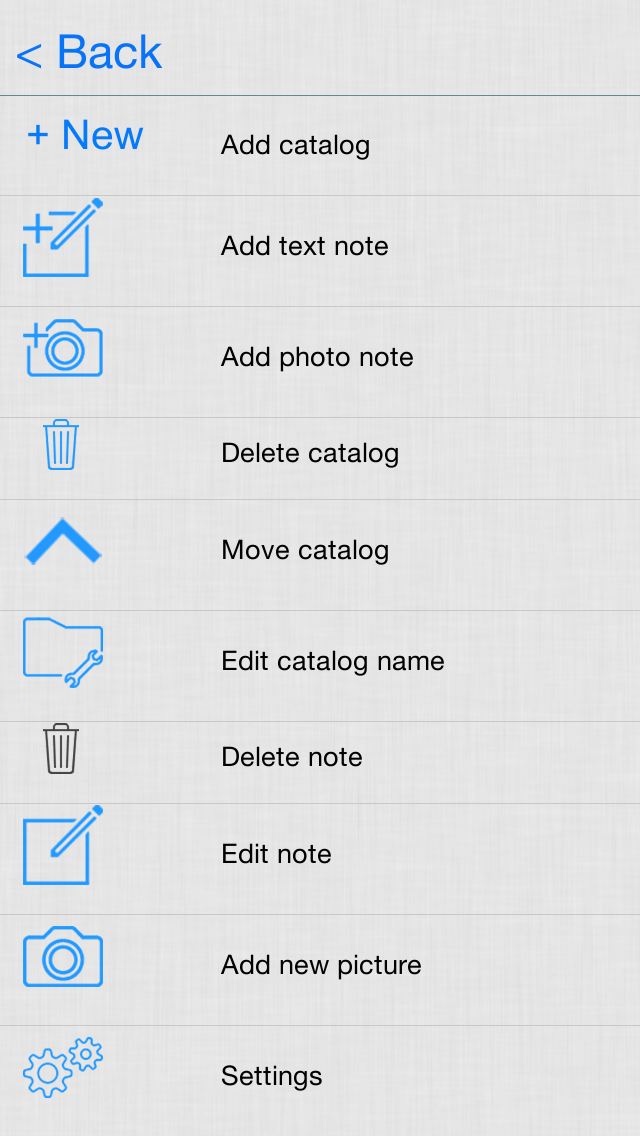Open the Settings row

click(x=320, y=1079)
